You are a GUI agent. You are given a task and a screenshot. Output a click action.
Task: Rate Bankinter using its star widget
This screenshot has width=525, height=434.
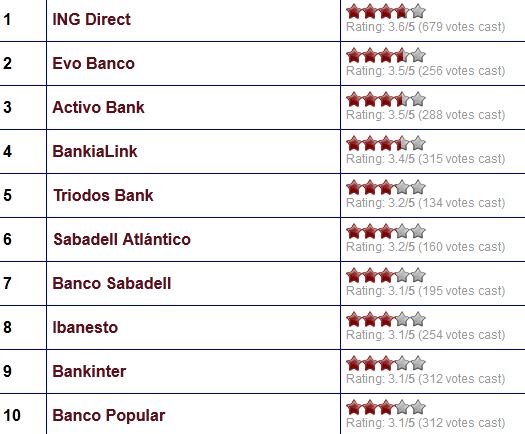pyautogui.click(x=386, y=363)
